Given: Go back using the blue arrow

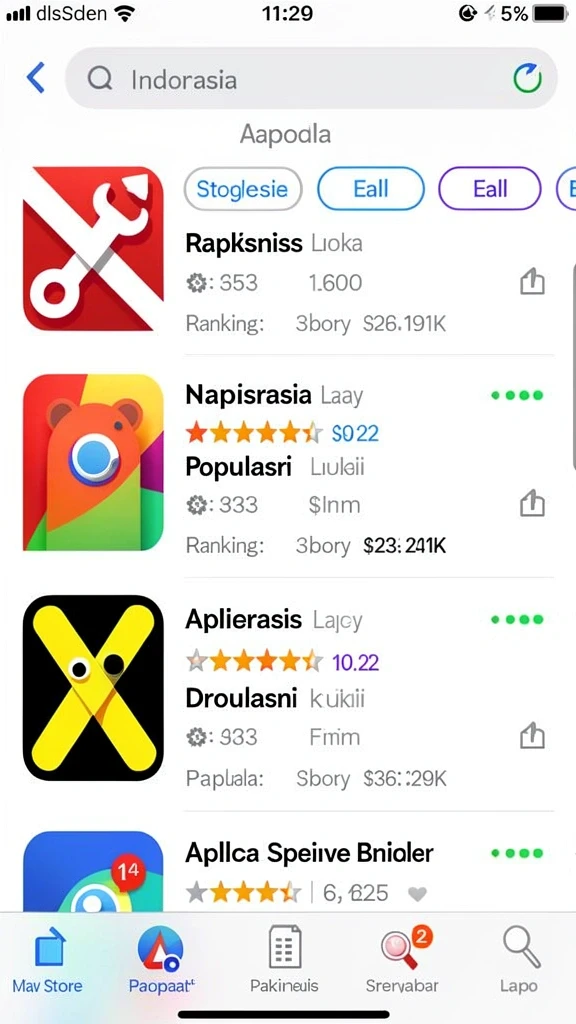Looking at the screenshot, I should point(35,78).
